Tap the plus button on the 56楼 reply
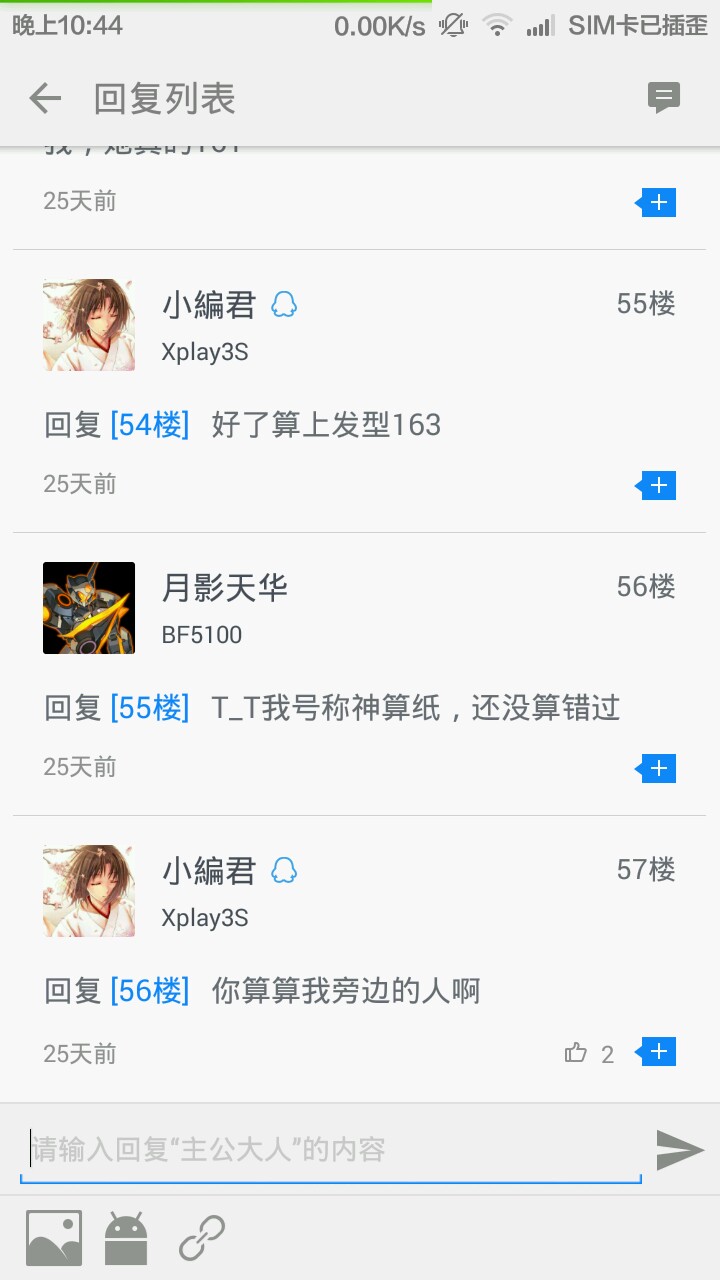This screenshot has width=720, height=1280. pos(657,769)
